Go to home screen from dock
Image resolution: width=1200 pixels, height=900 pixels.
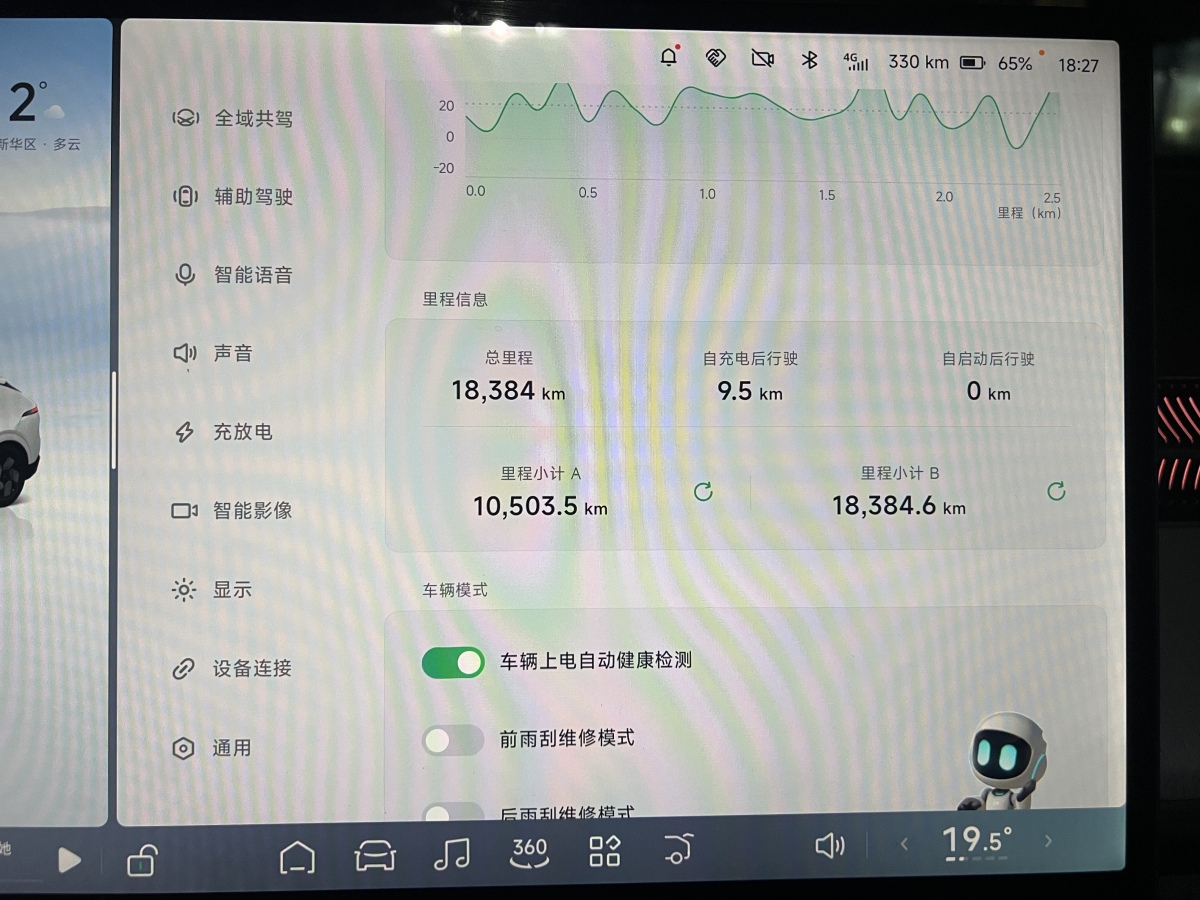pyautogui.click(x=297, y=855)
